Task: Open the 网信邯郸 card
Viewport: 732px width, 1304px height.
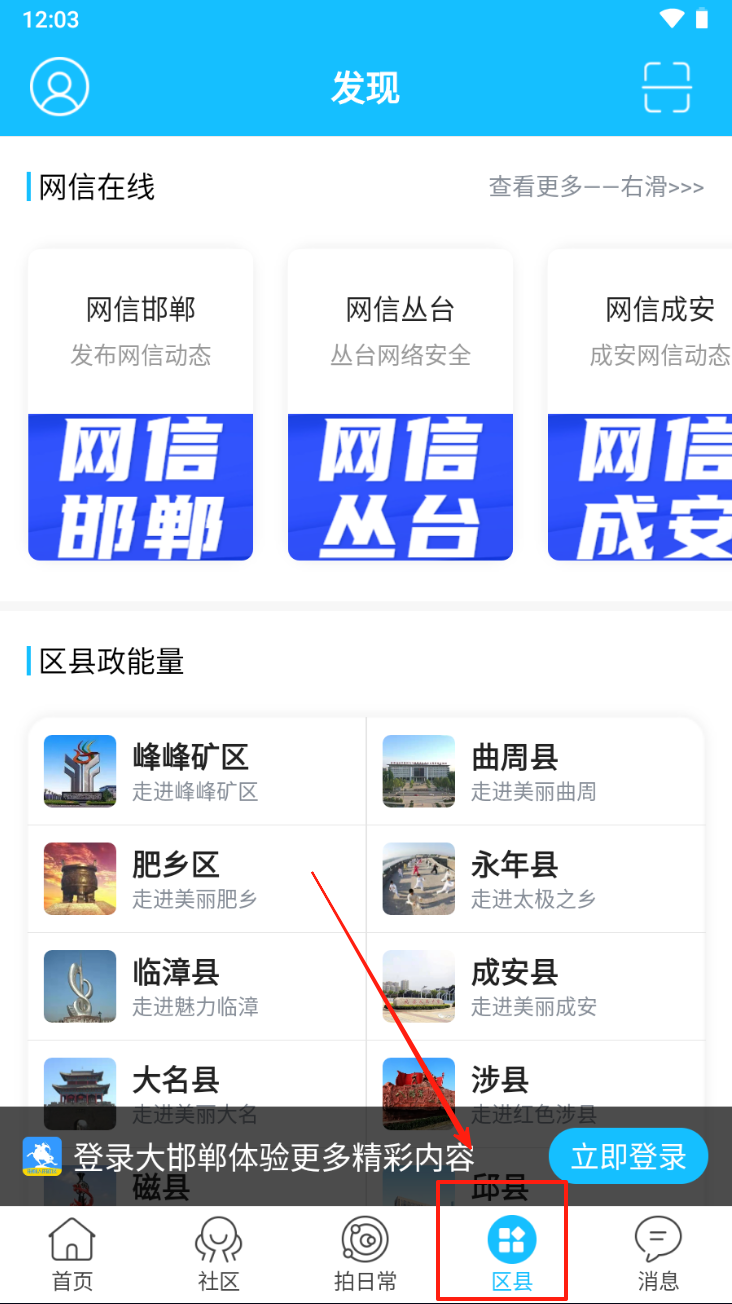Action: 140,405
